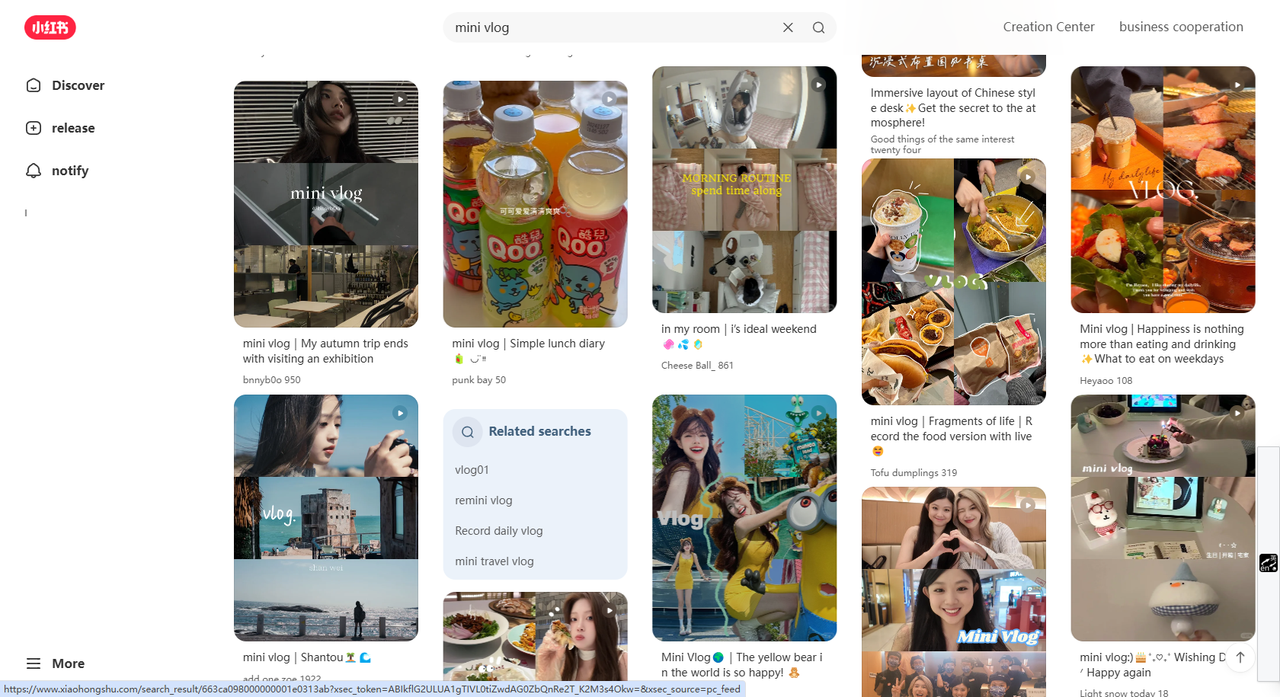Image resolution: width=1280 pixels, height=697 pixels.
Task: Open the autumn trip exhibition vlog
Action: [326, 204]
